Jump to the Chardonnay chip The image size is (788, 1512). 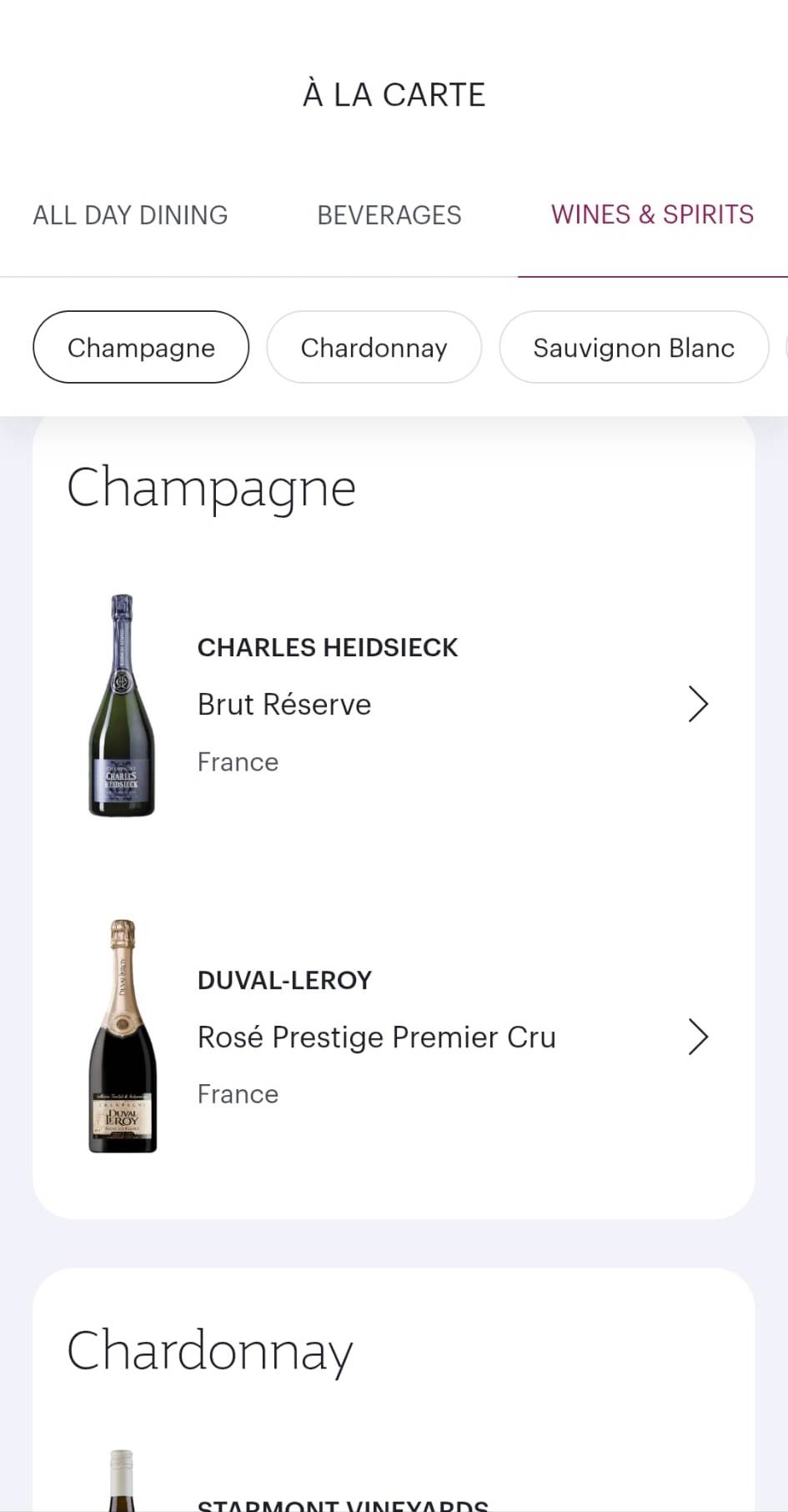point(374,348)
